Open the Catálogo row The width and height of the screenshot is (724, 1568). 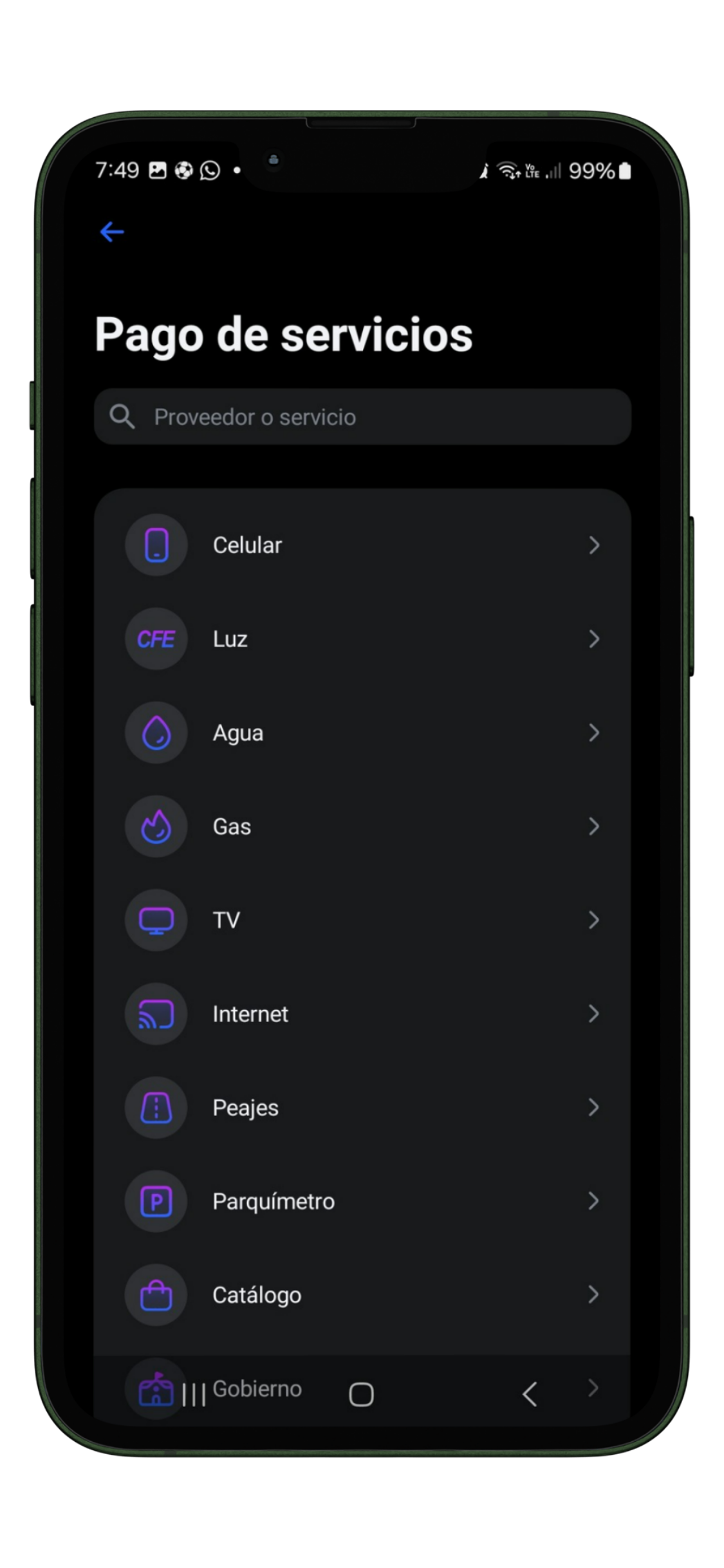[362, 1295]
